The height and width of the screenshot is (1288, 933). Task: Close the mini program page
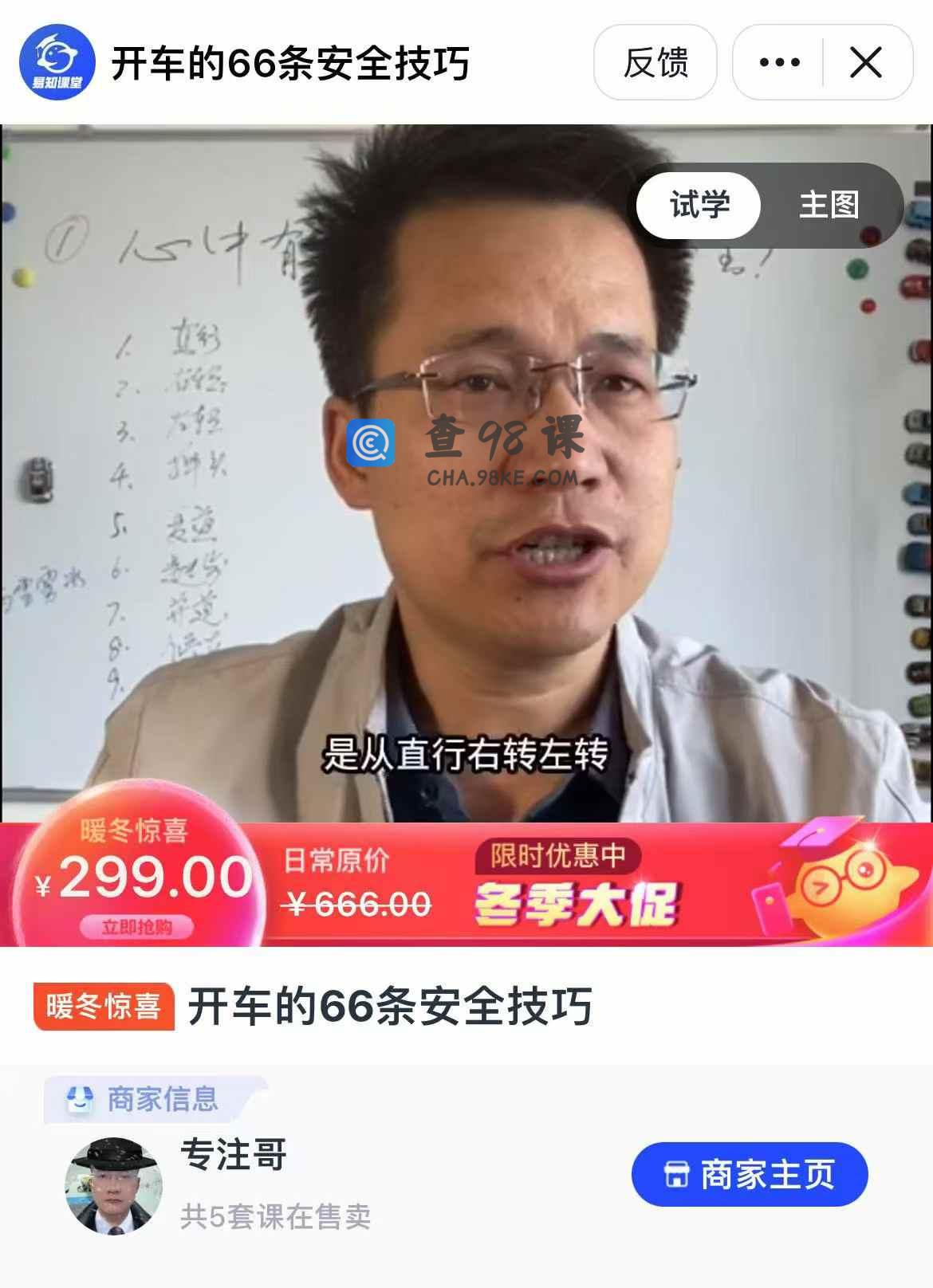[866, 62]
